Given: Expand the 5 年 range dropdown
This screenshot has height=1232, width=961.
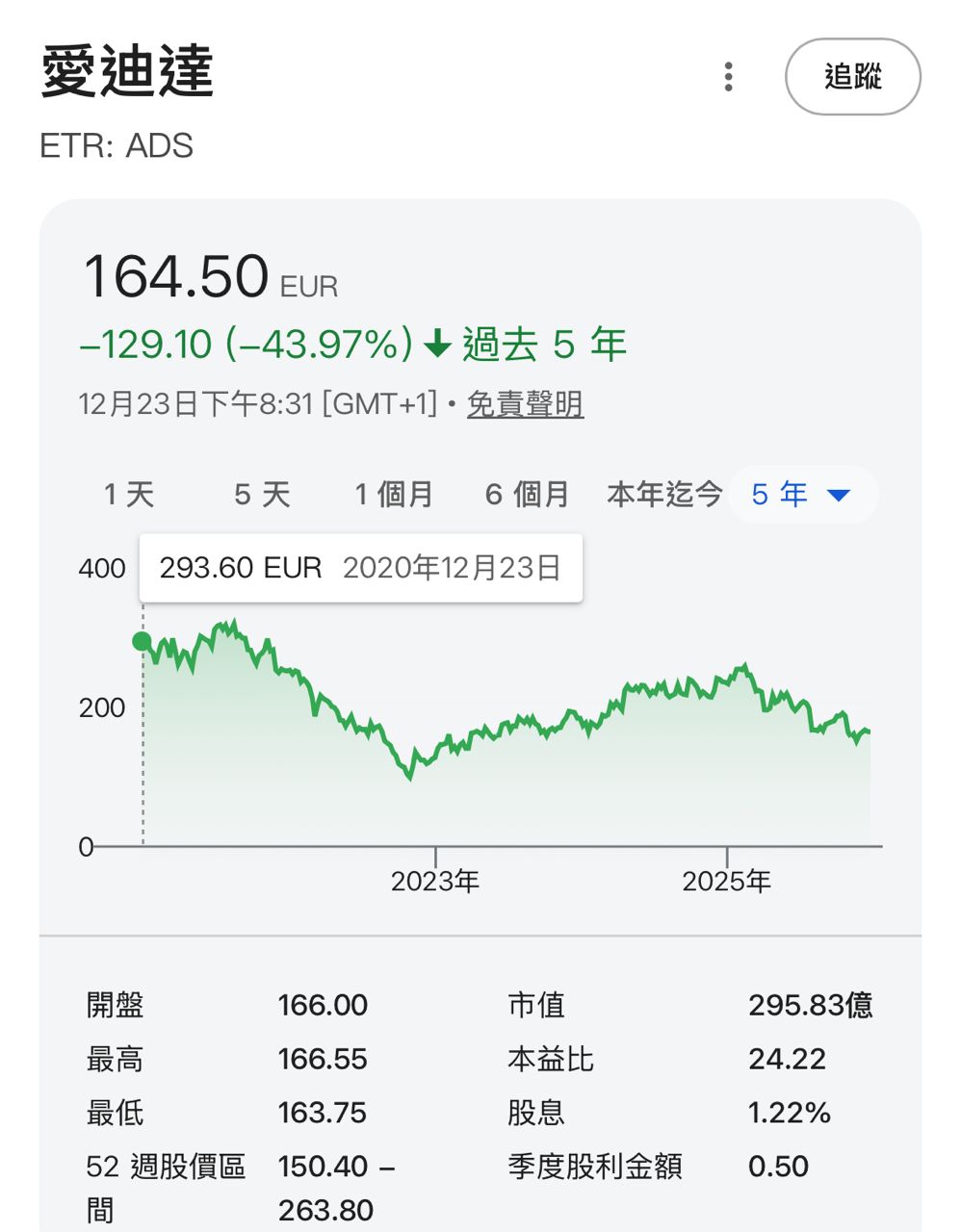Looking at the screenshot, I should (802, 495).
